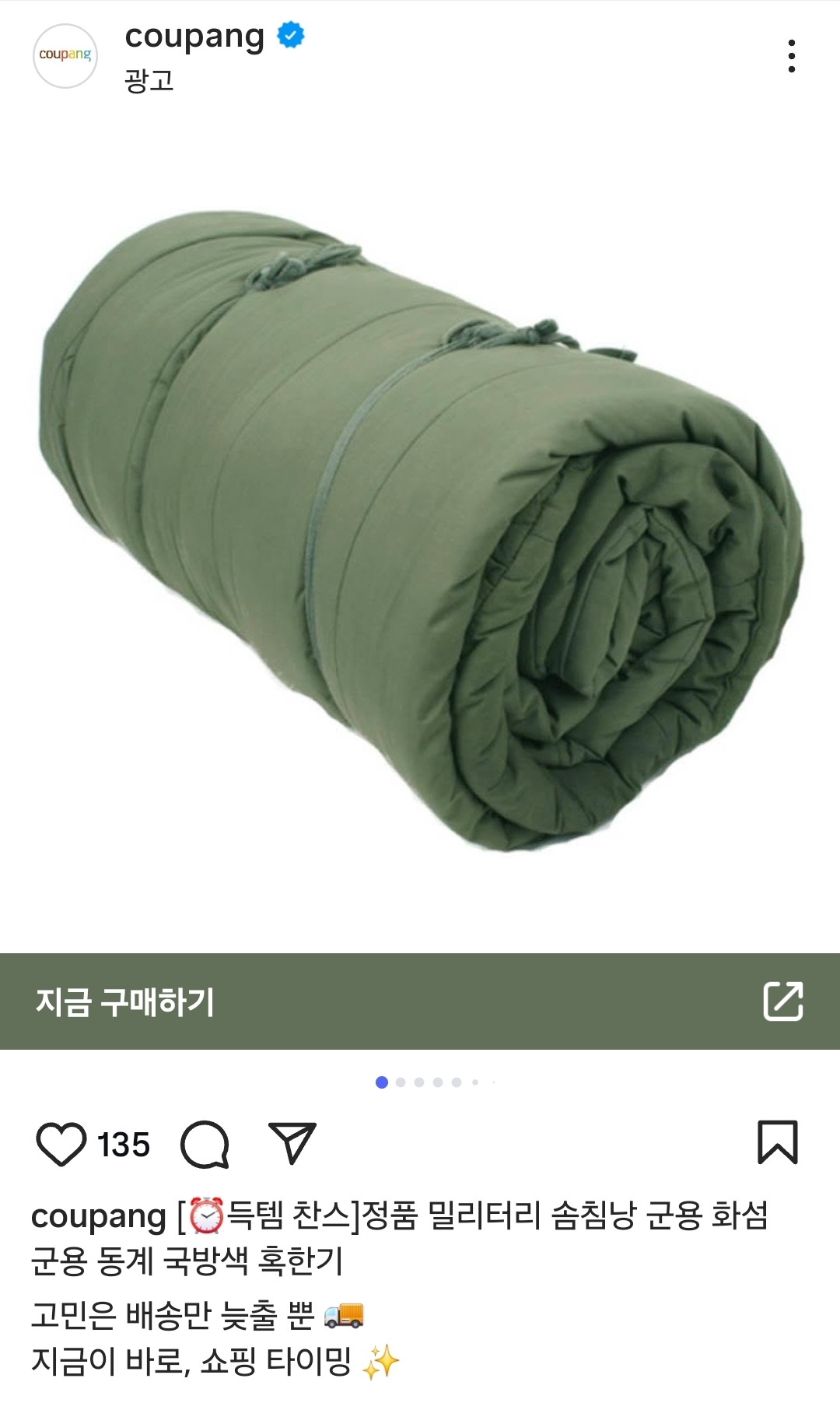Open the coupang account name
This screenshot has width=840, height=1424.
(194, 36)
